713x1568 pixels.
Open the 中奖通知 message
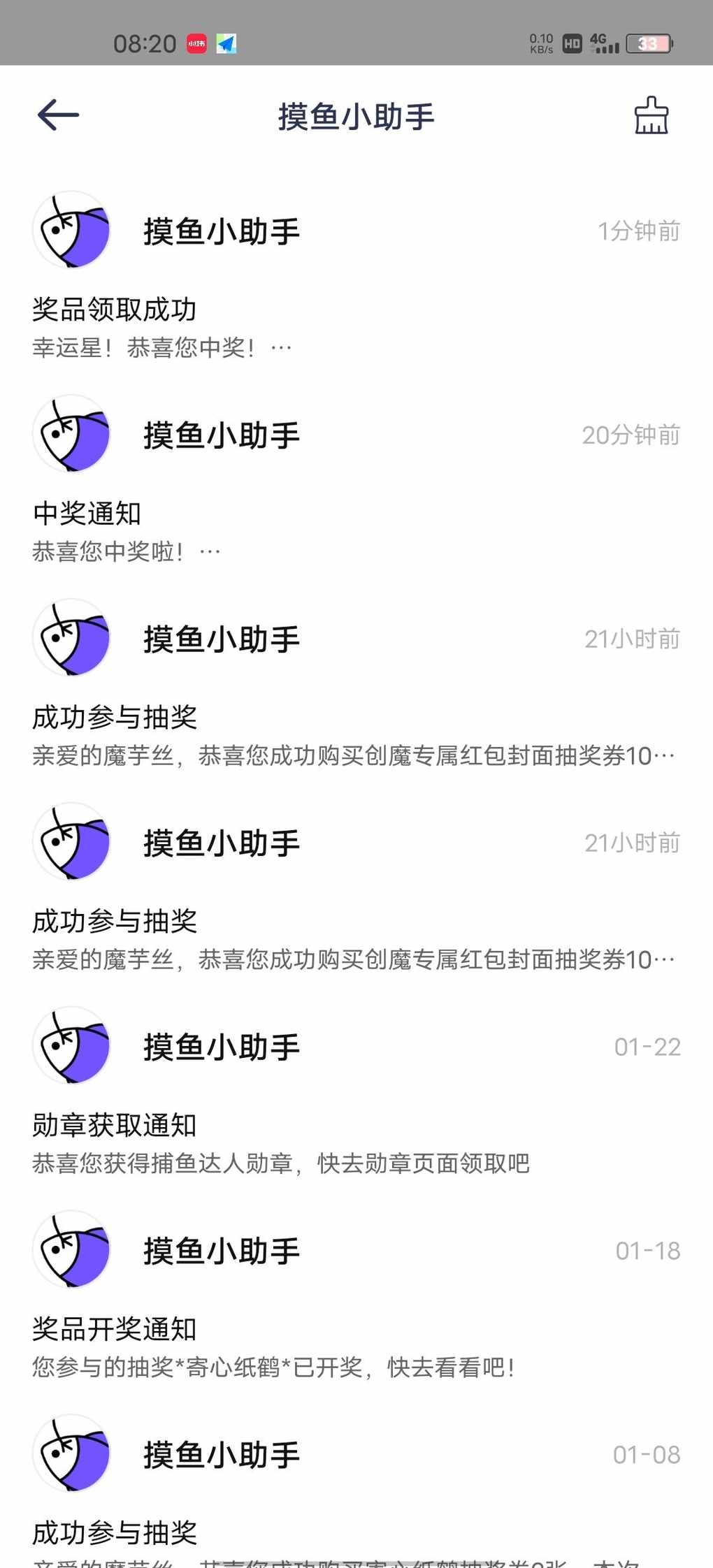pyautogui.click(x=356, y=479)
